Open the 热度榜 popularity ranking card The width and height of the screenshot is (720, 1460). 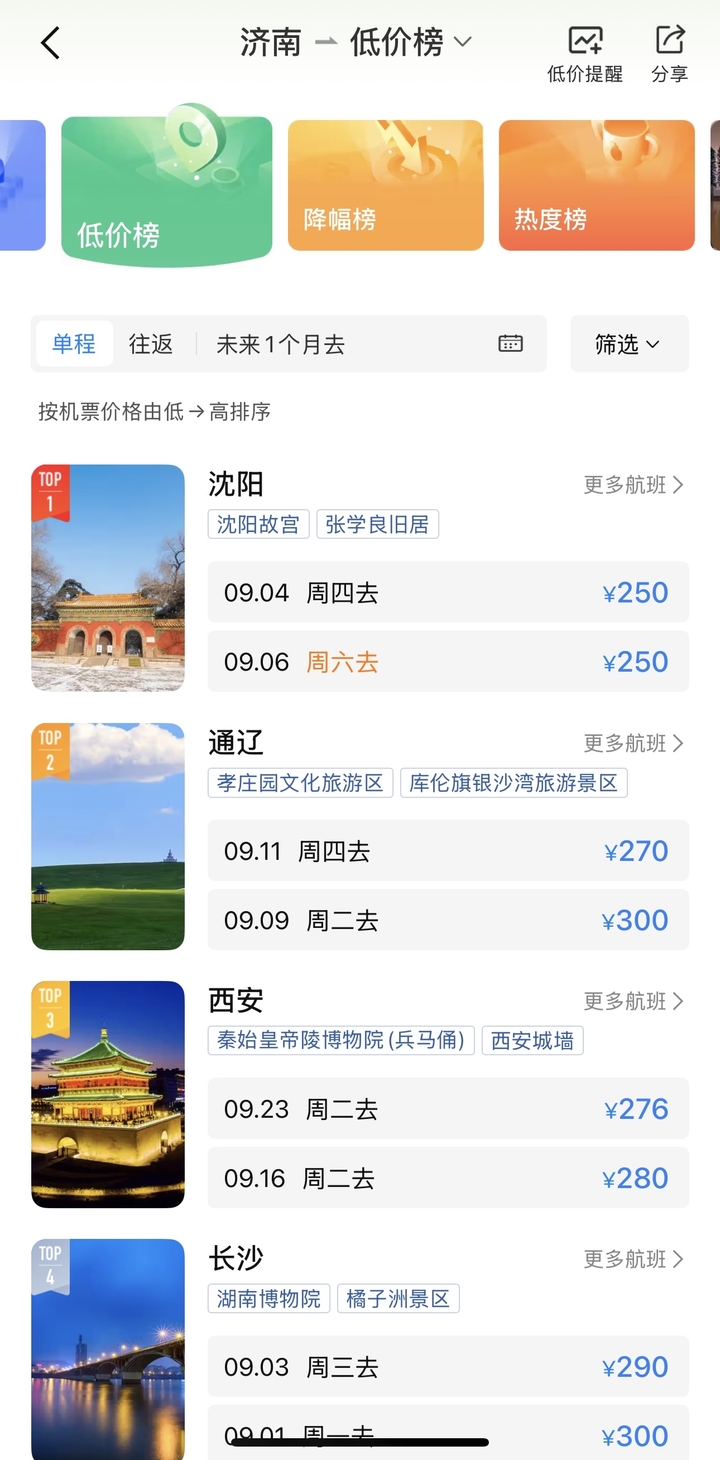pyautogui.click(x=596, y=185)
